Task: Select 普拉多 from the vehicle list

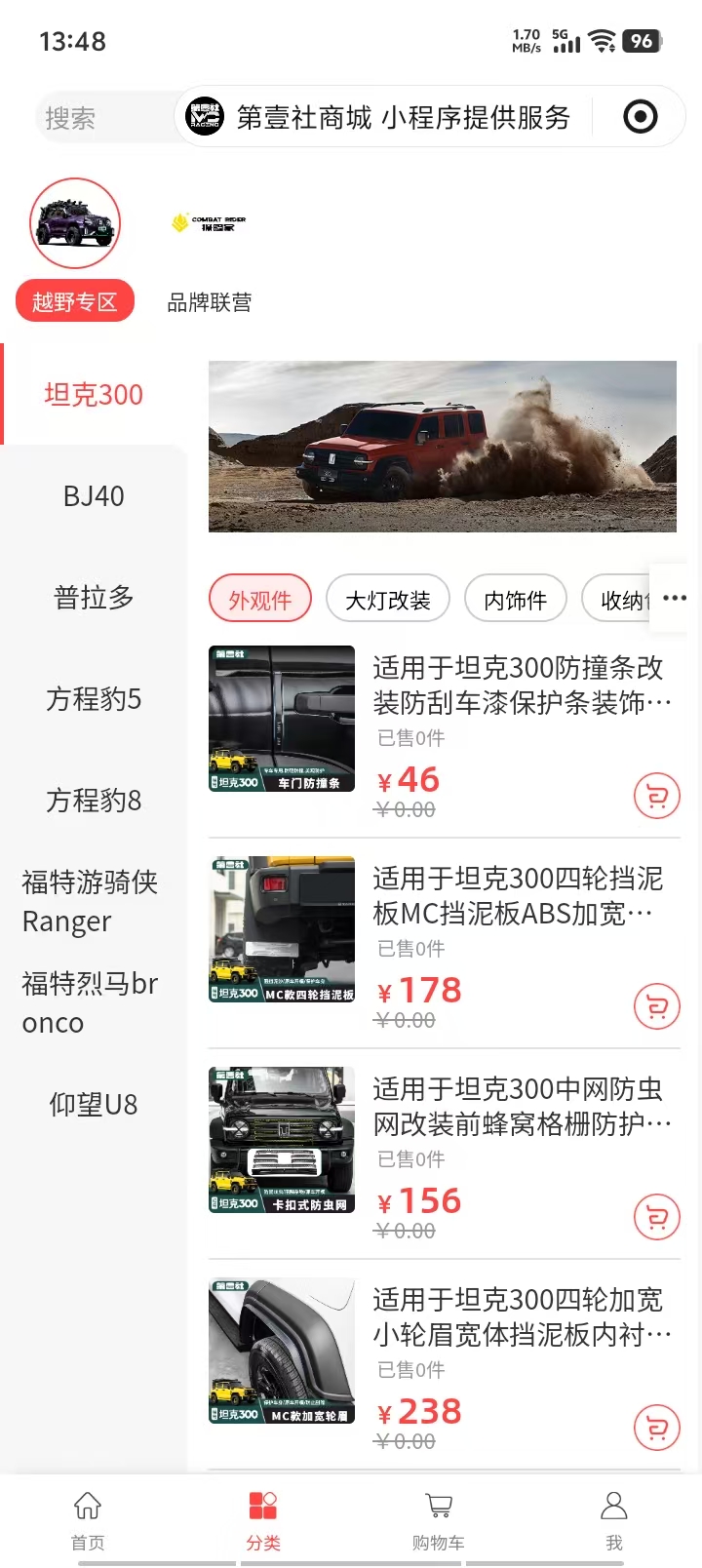Action: tap(94, 598)
